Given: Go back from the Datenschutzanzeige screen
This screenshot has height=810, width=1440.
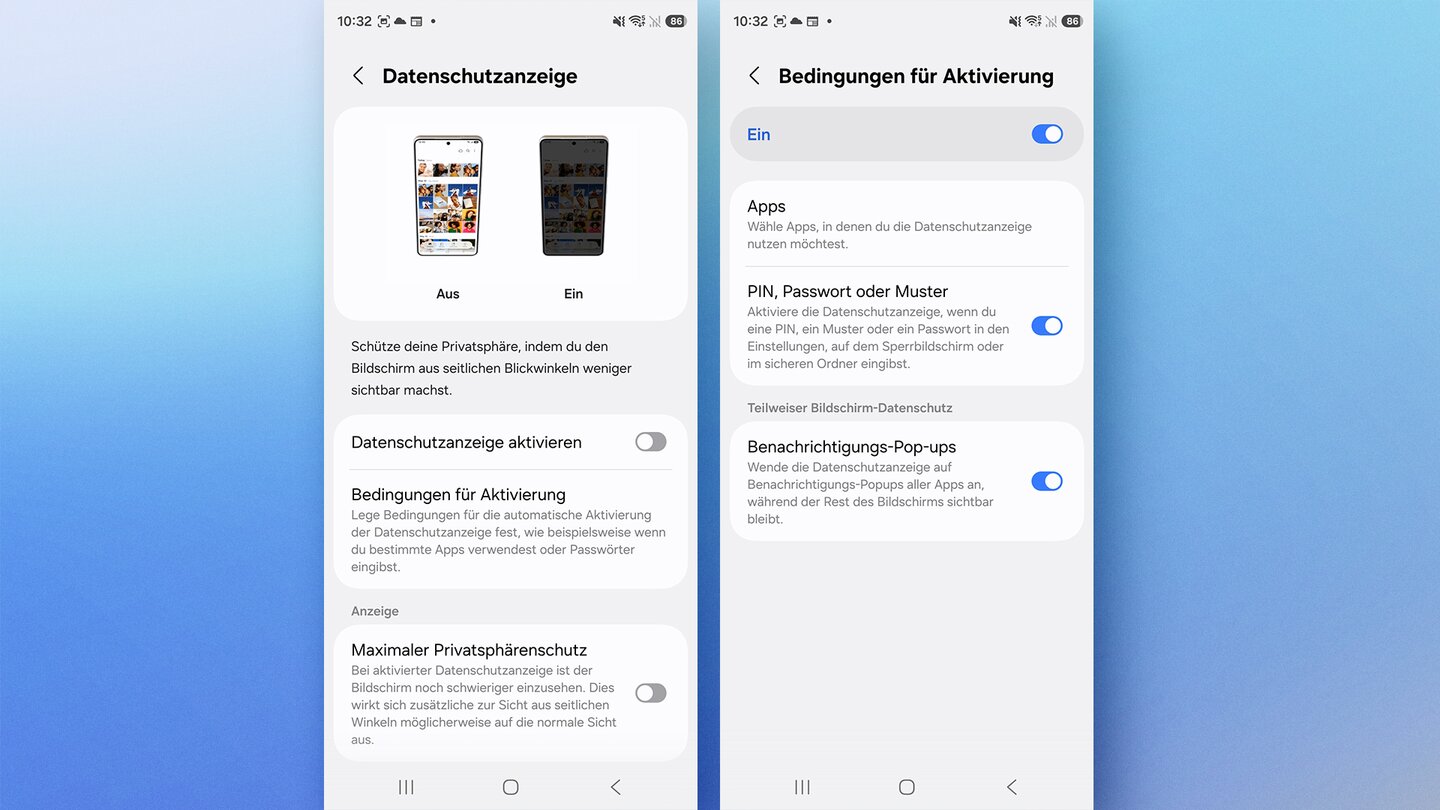Looking at the screenshot, I should pyautogui.click(x=358, y=76).
